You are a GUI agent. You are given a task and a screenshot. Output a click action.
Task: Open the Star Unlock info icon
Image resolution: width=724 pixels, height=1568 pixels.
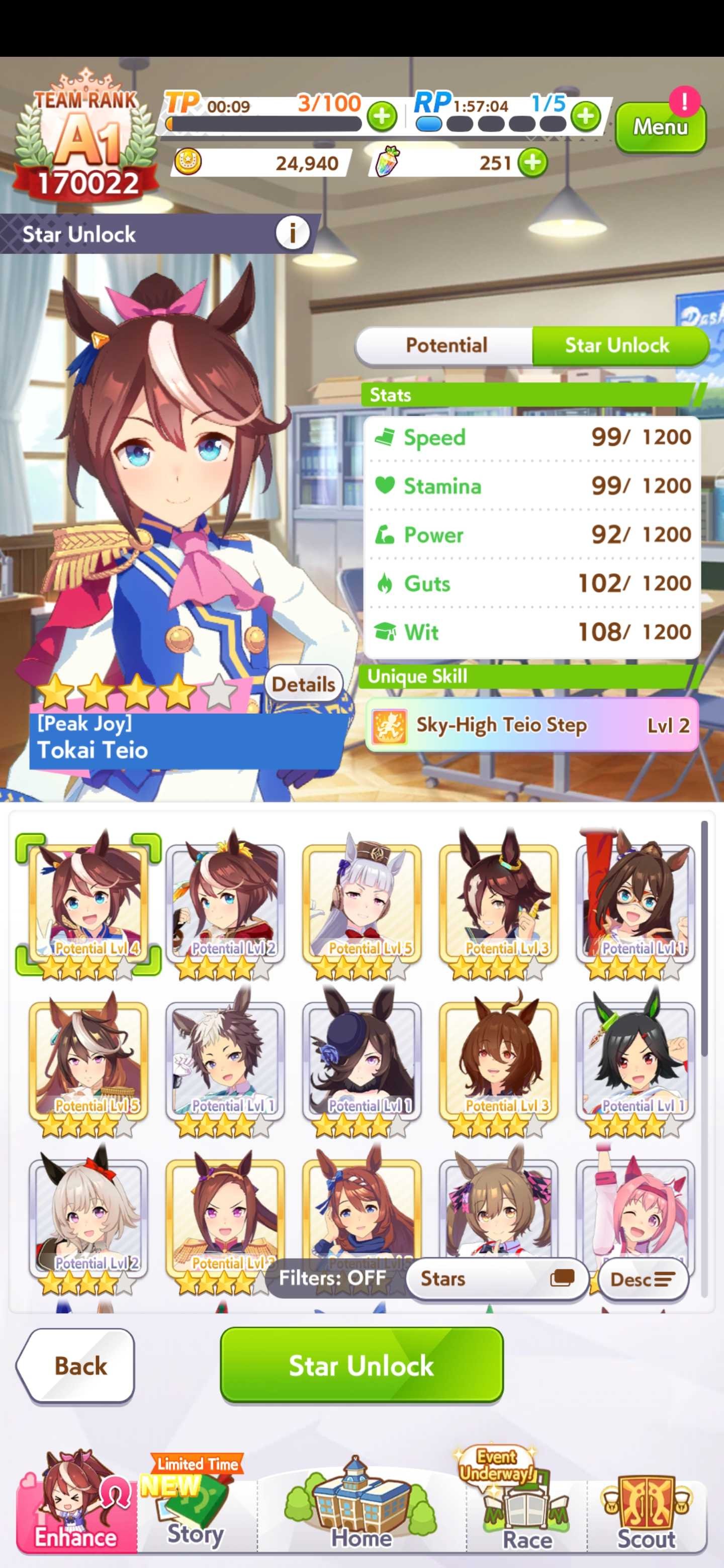pos(292,233)
